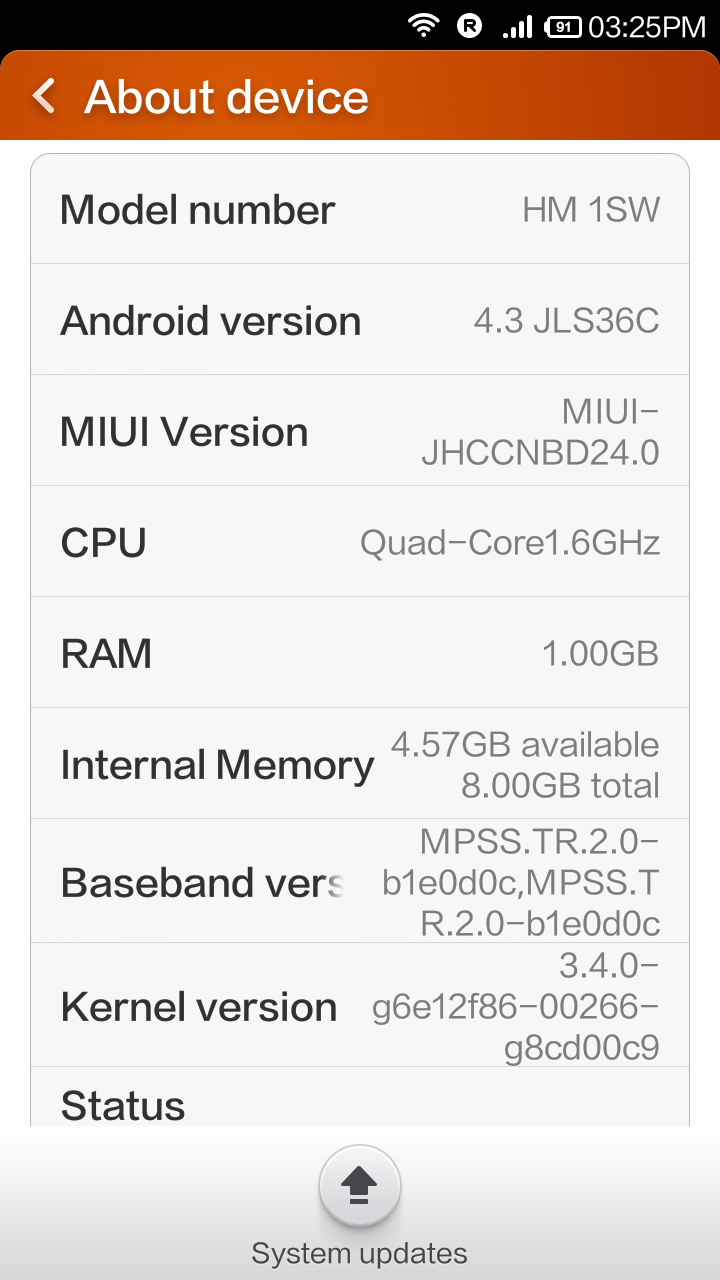The width and height of the screenshot is (720, 1280).
Task: Tap the CPU row
Action: (360, 542)
